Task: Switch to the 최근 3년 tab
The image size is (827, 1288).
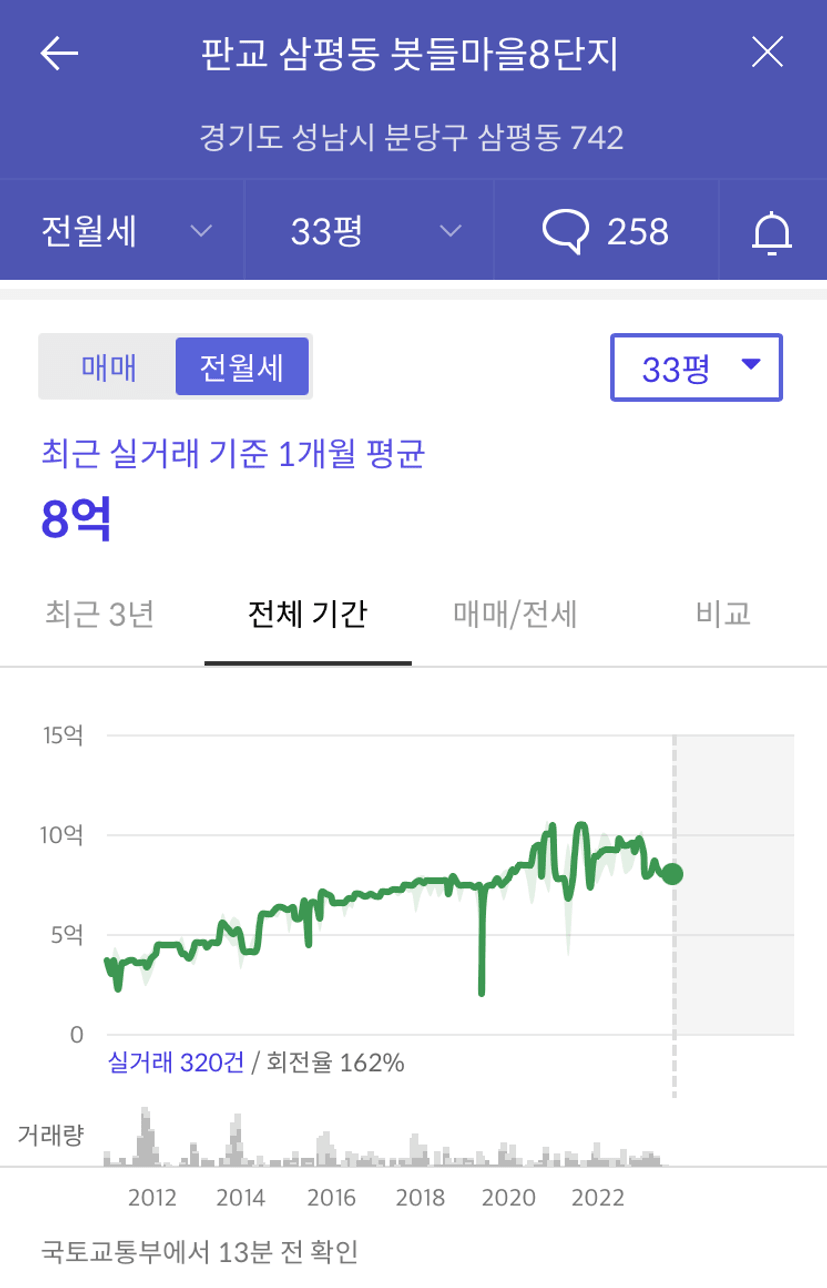Action: [100, 613]
